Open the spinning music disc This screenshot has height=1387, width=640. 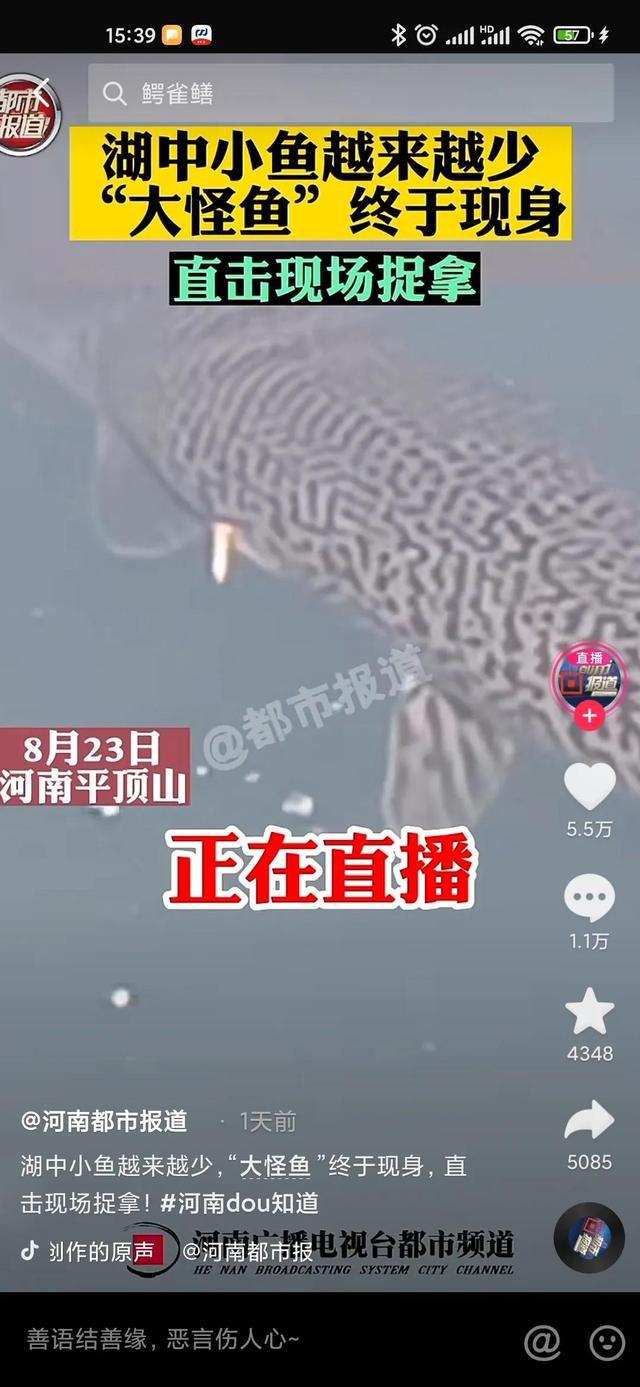[x=589, y=1237]
